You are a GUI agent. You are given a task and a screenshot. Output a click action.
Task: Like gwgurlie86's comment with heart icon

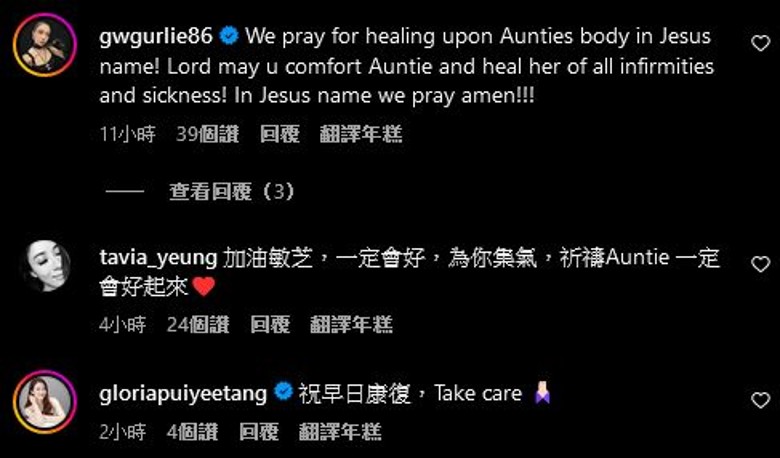[x=760, y=42]
